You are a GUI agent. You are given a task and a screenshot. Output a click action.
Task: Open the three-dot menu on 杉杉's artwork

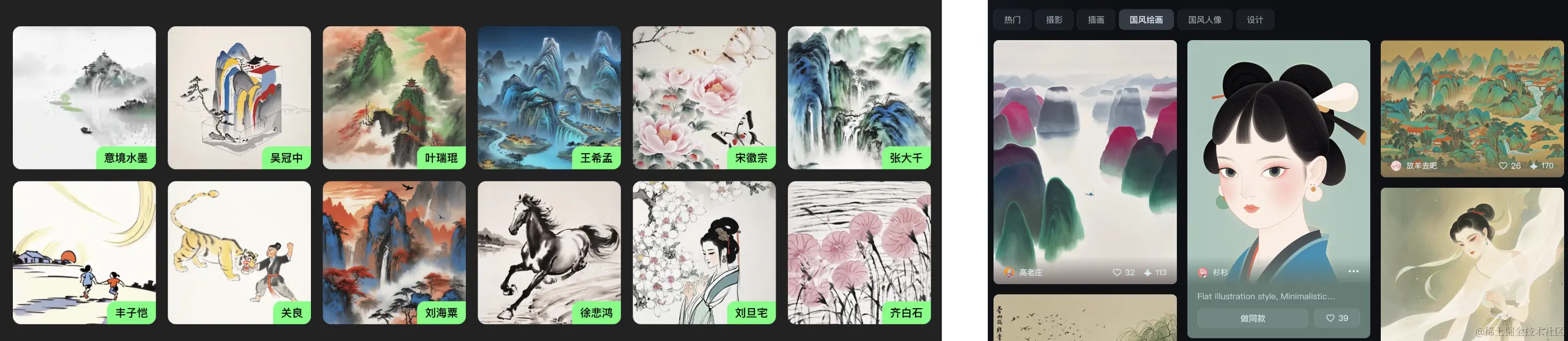pyautogui.click(x=1353, y=271)
